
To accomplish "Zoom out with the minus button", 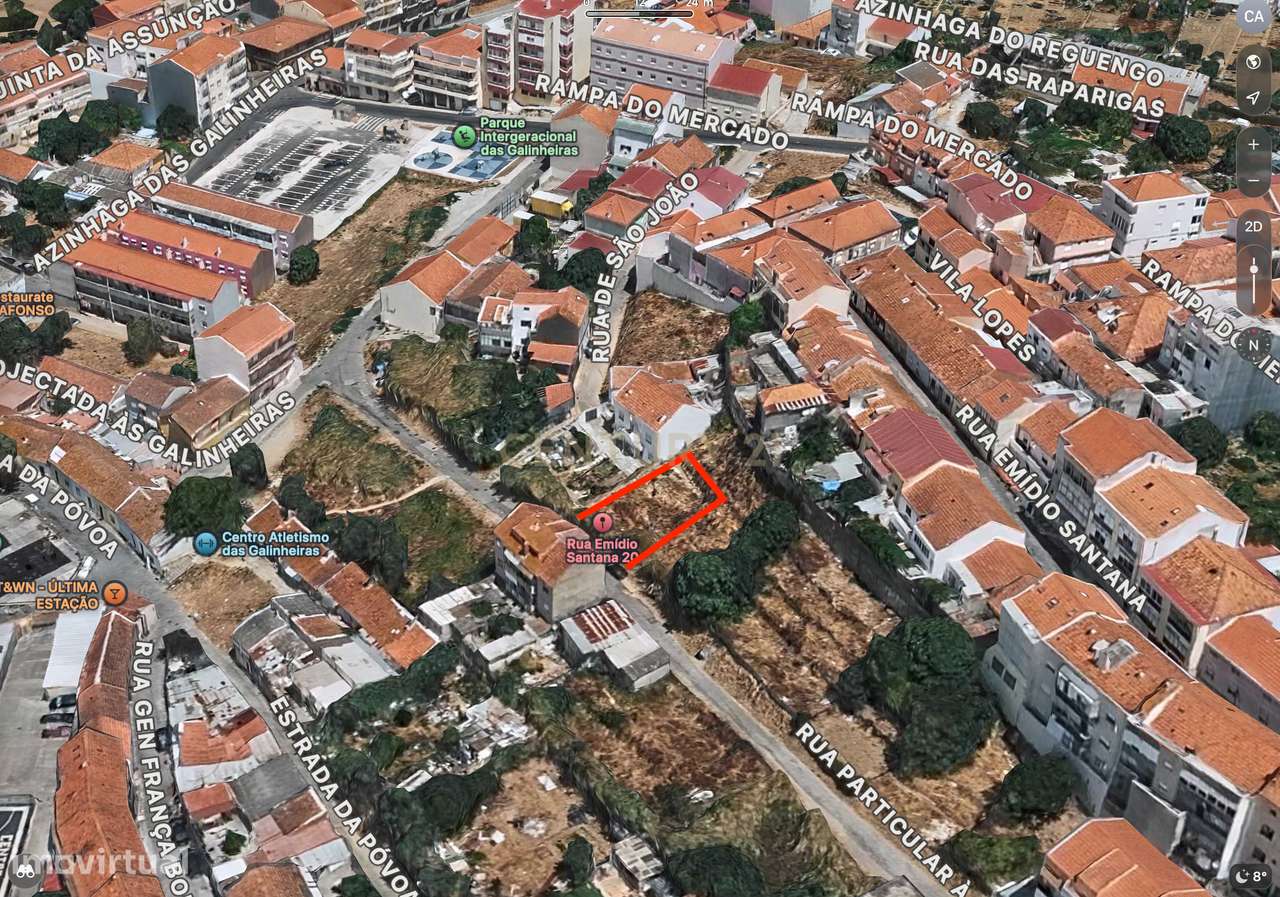I will coord(1253,178).
